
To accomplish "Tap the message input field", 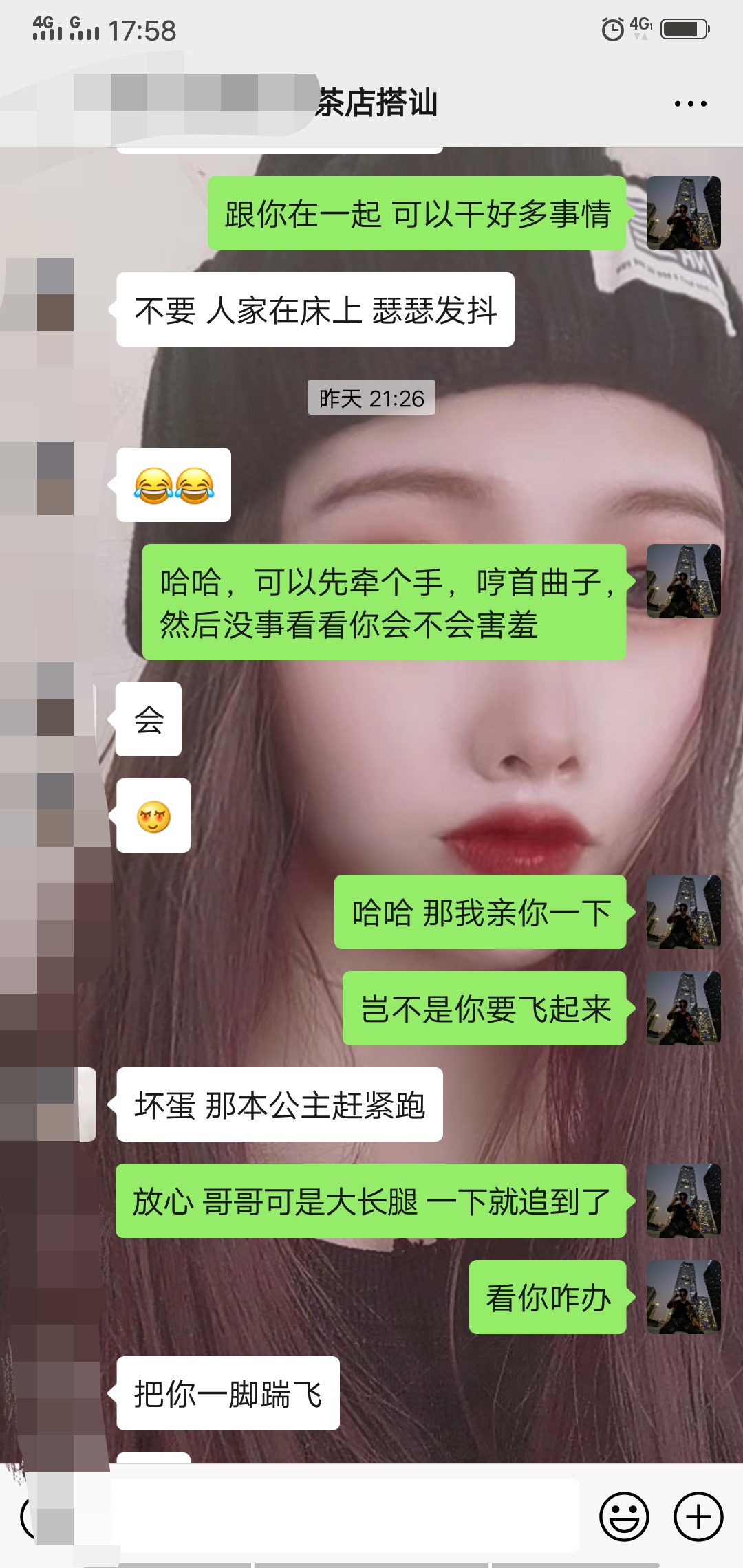I will pos(344,1516).
